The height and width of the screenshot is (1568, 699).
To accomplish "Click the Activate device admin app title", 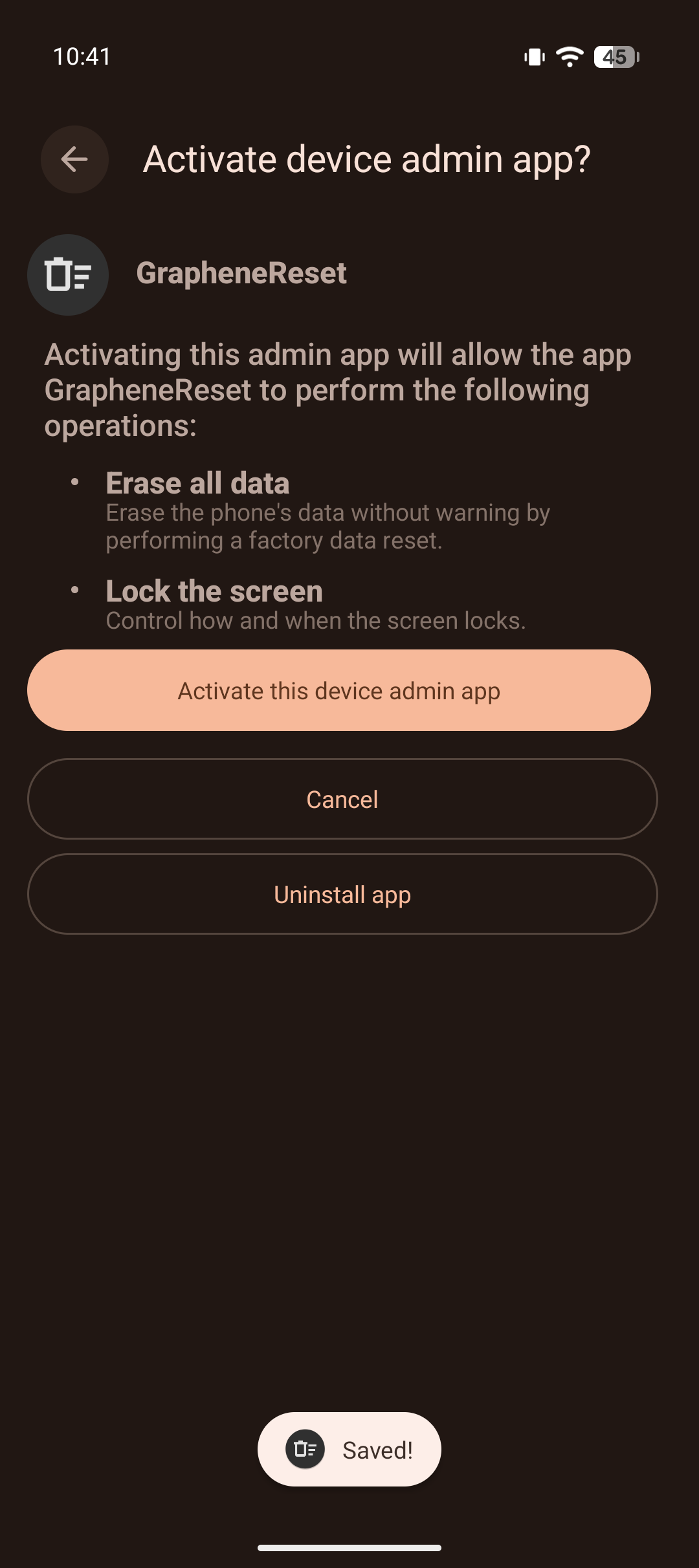I will [x=368, y=158].
